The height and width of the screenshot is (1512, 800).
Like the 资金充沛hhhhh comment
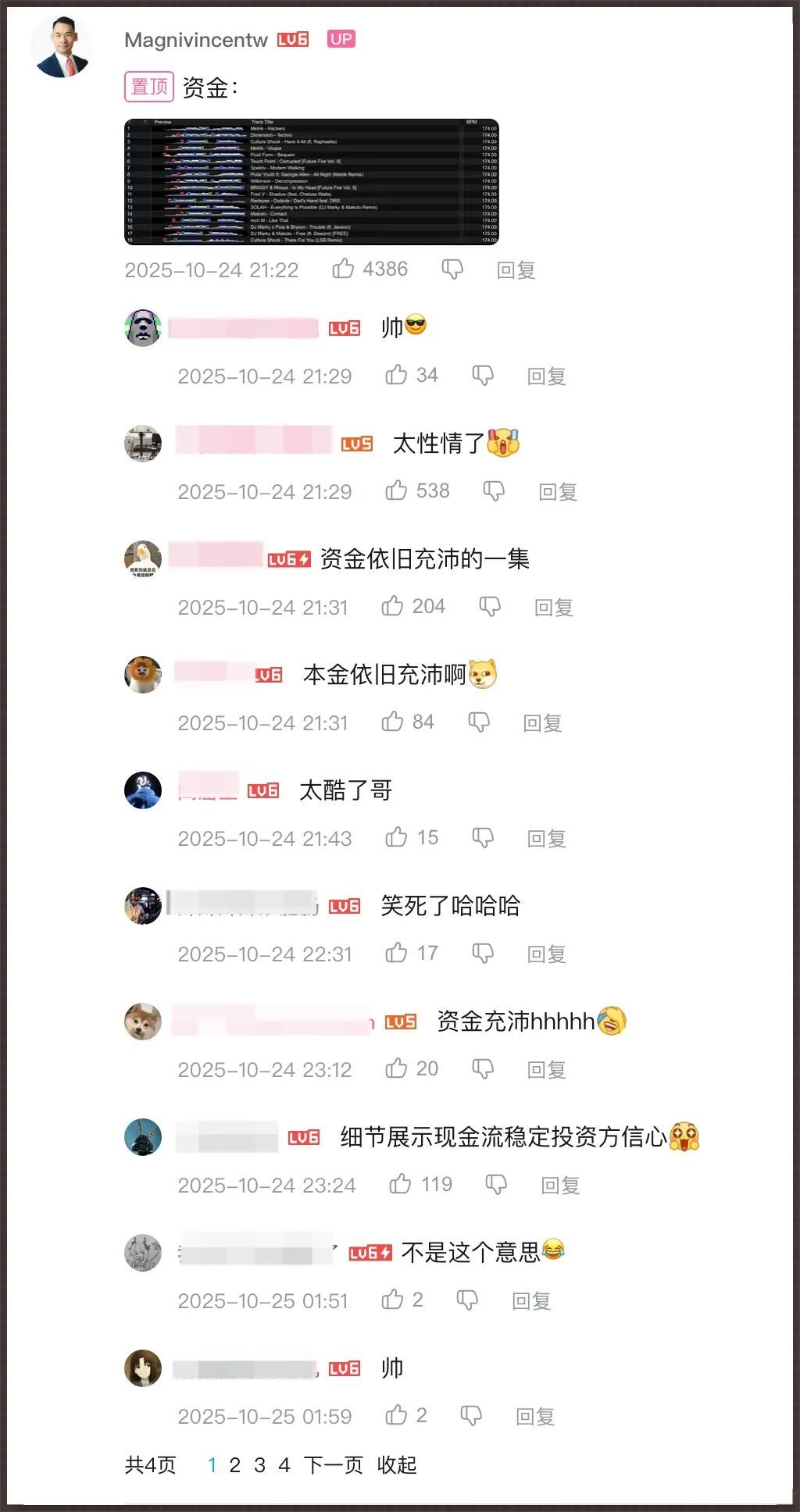click(396, 1068)
